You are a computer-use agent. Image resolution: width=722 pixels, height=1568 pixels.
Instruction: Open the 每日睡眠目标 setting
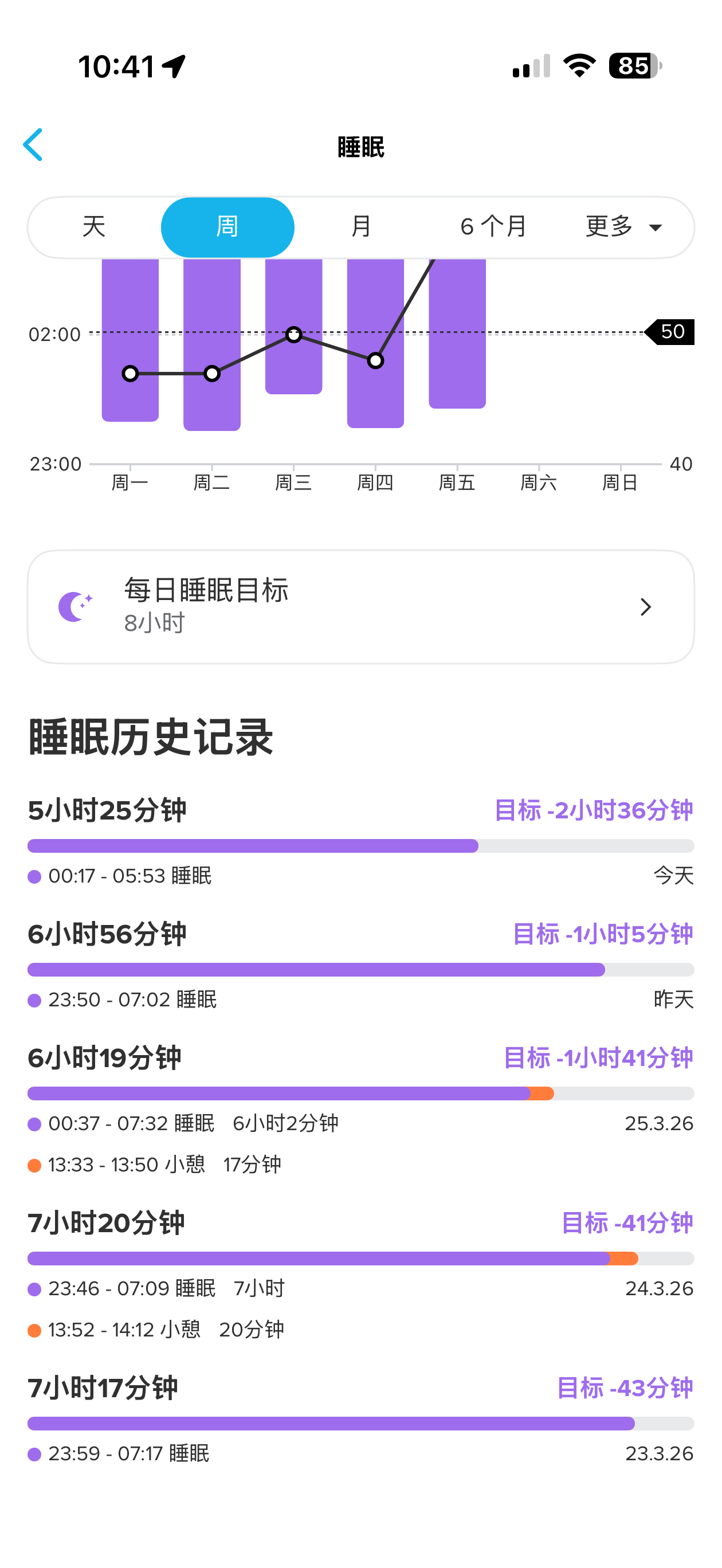360,607
